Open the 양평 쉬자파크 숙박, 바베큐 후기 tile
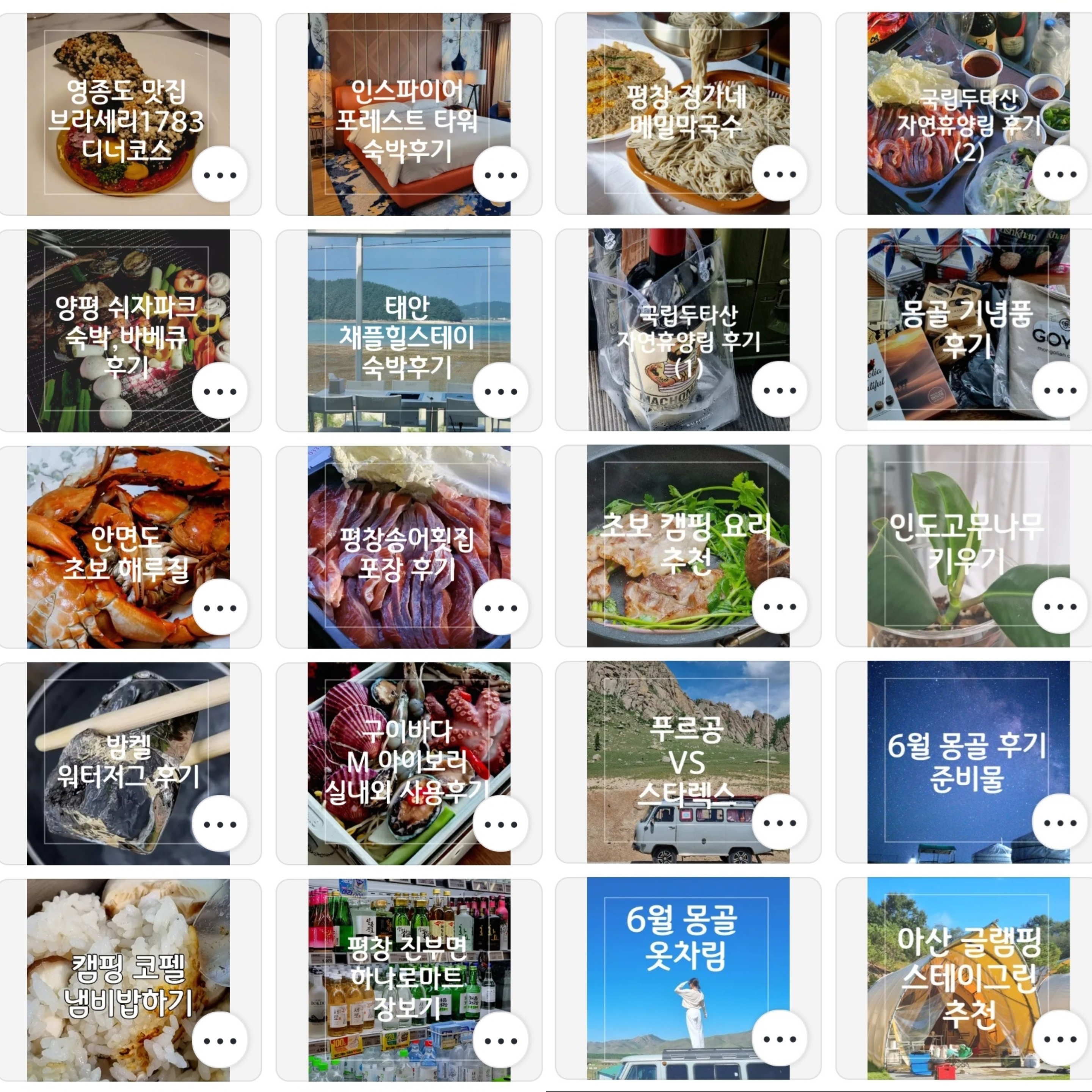 128,331
